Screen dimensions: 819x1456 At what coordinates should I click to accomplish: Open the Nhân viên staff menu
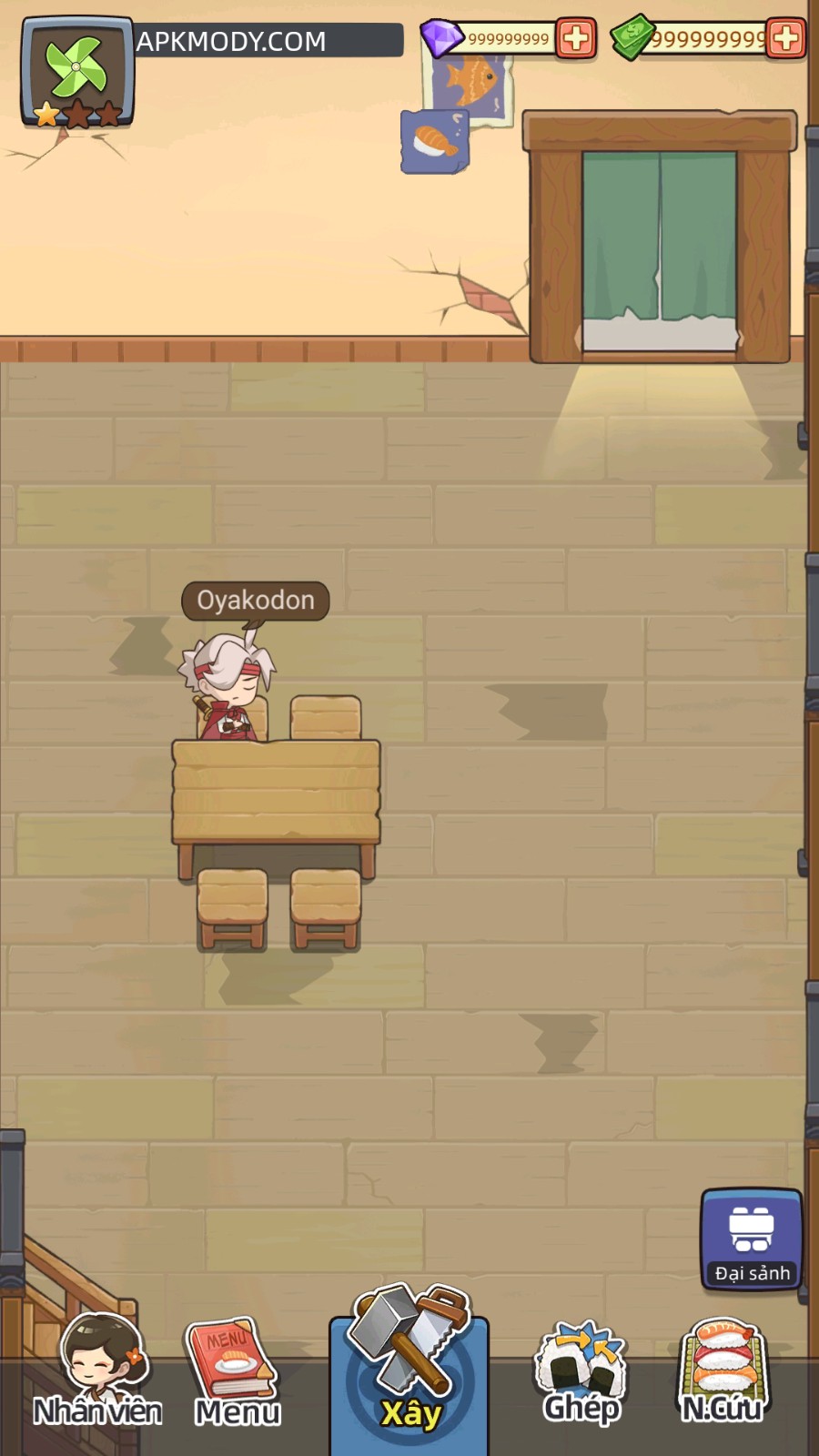pyautogui.click(x=97, y=1371)
